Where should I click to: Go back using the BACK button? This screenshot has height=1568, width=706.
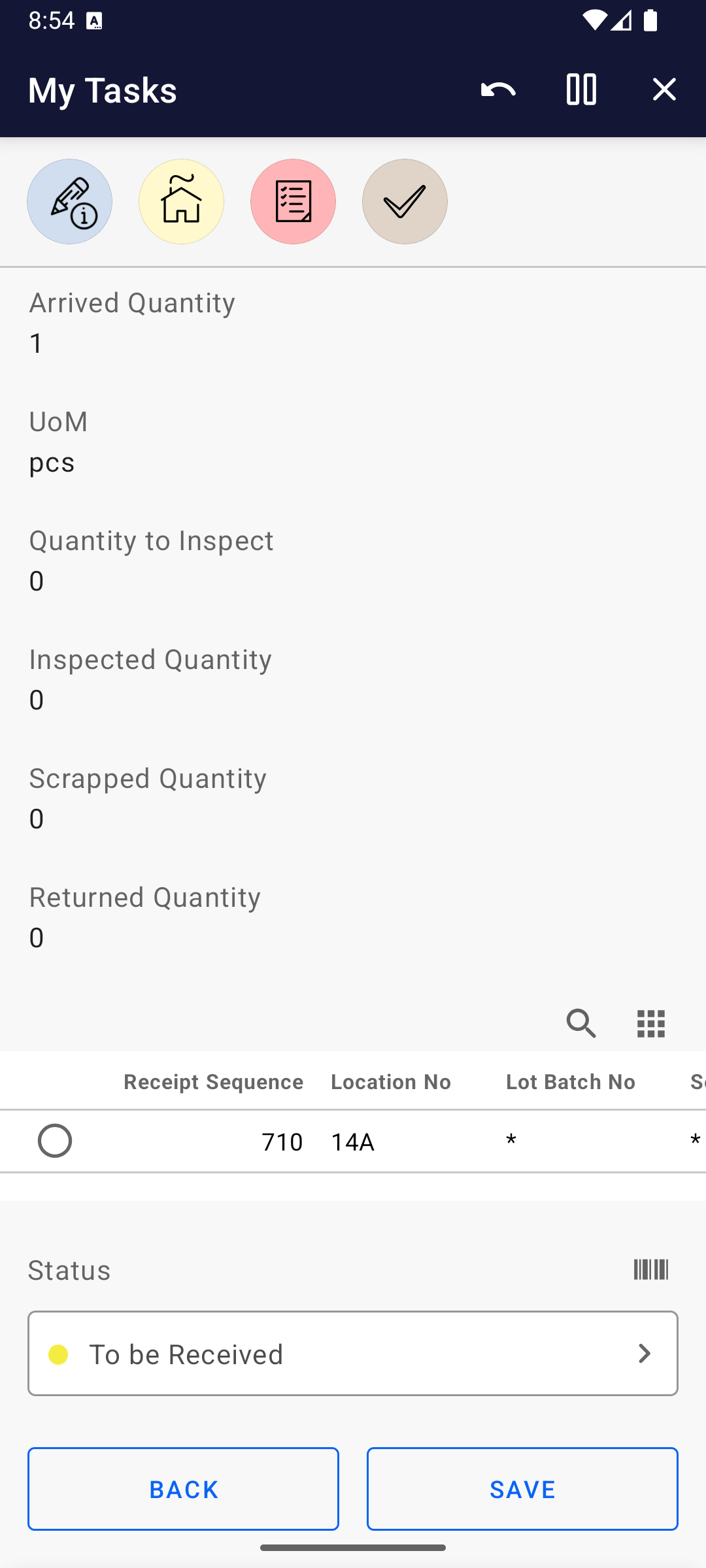183,1489
